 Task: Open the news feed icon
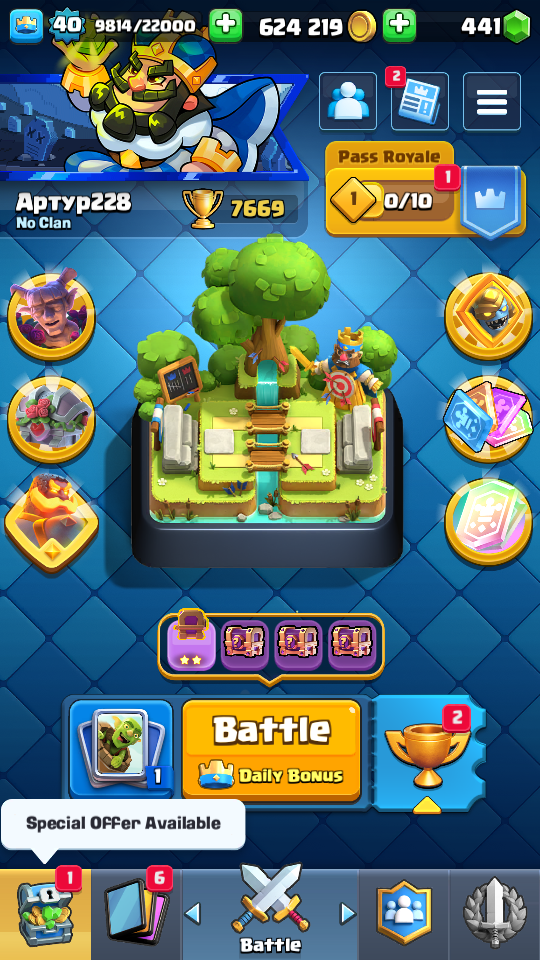tap(419, 101)
